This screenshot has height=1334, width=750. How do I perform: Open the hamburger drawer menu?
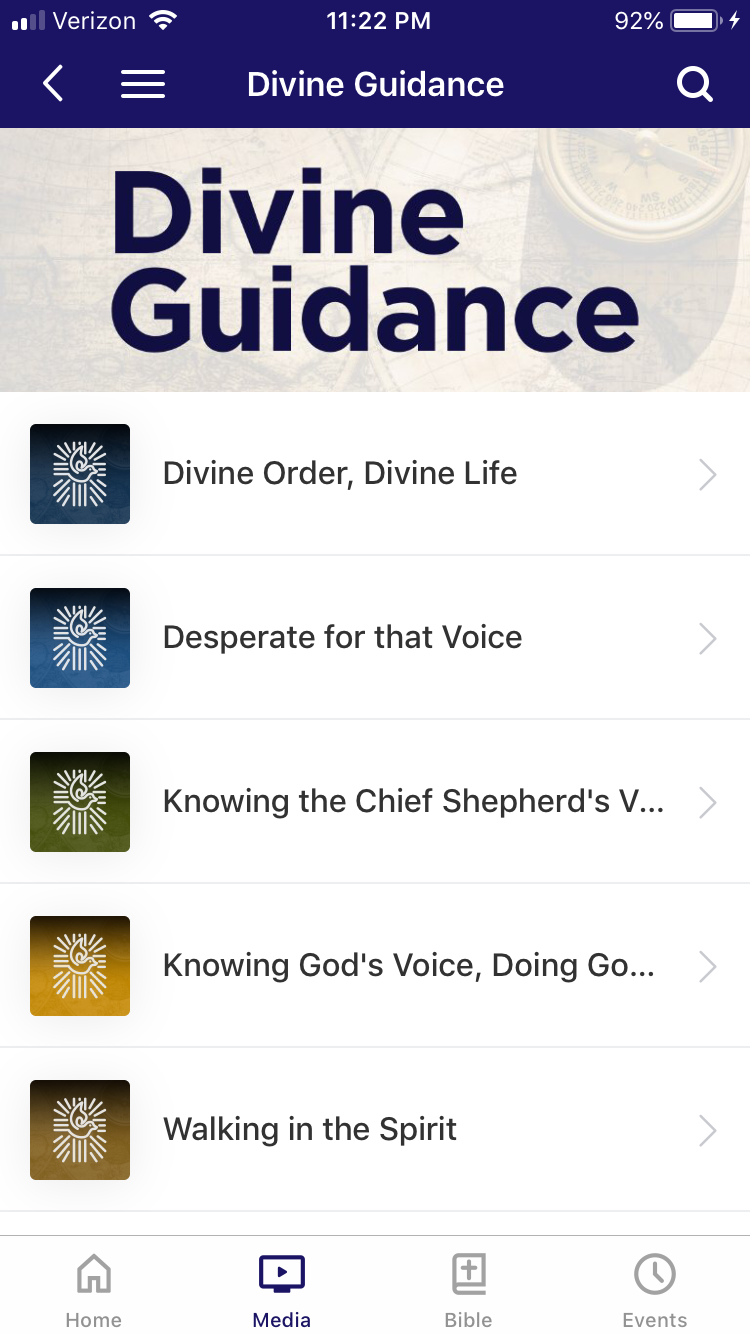coord(143,84)
